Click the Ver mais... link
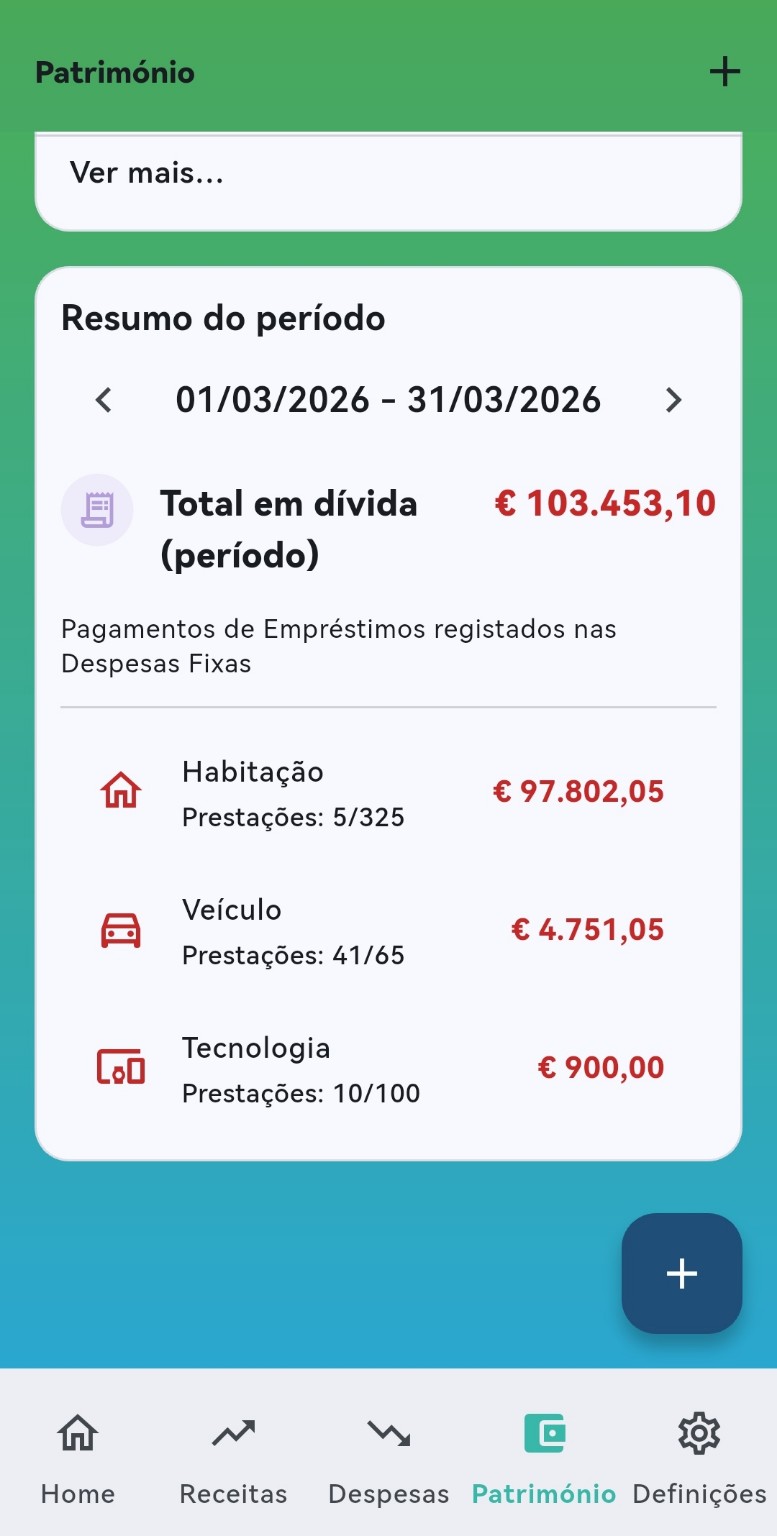 click(x=144, y=172)
